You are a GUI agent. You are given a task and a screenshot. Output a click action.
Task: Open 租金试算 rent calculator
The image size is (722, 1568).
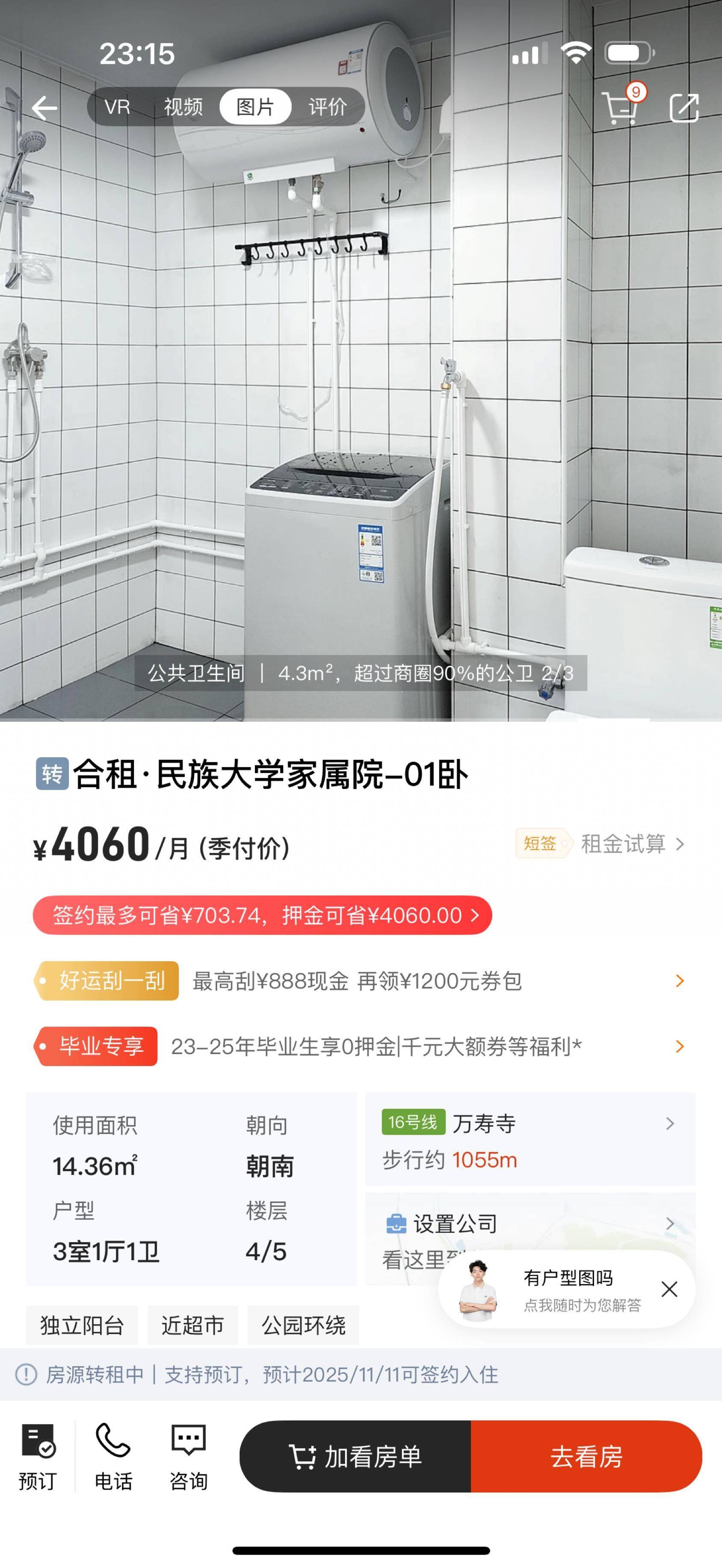pos(632,844)
